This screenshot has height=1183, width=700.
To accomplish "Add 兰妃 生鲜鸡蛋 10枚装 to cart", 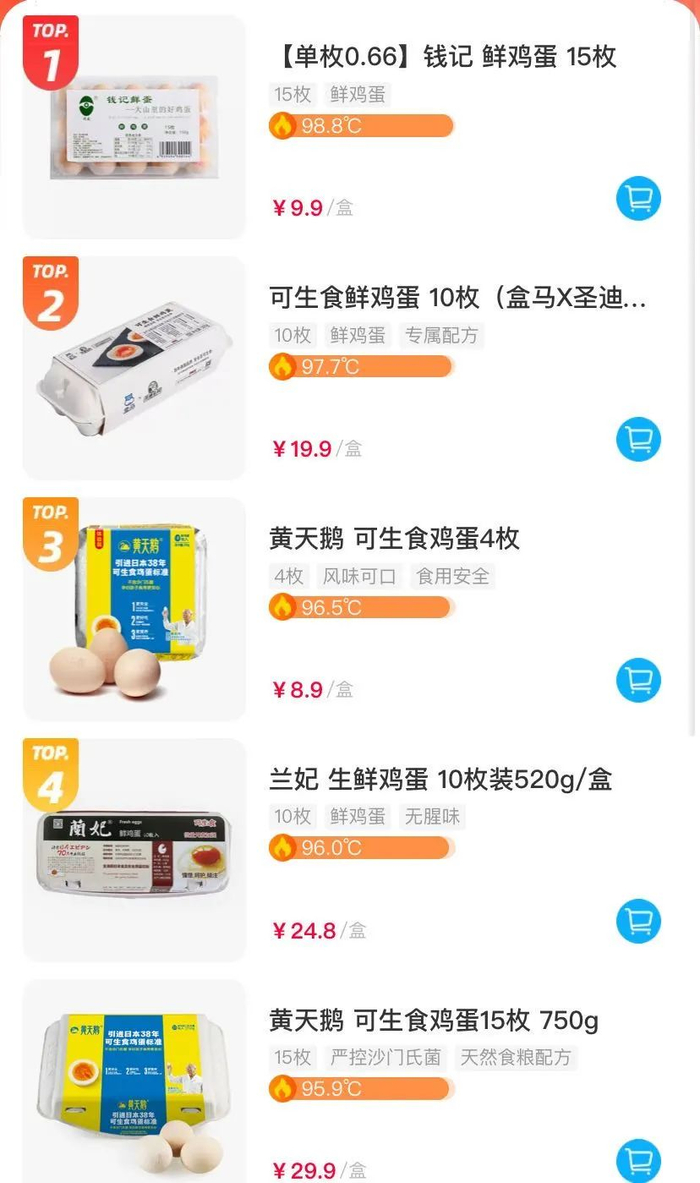I will tap(638, 920).
